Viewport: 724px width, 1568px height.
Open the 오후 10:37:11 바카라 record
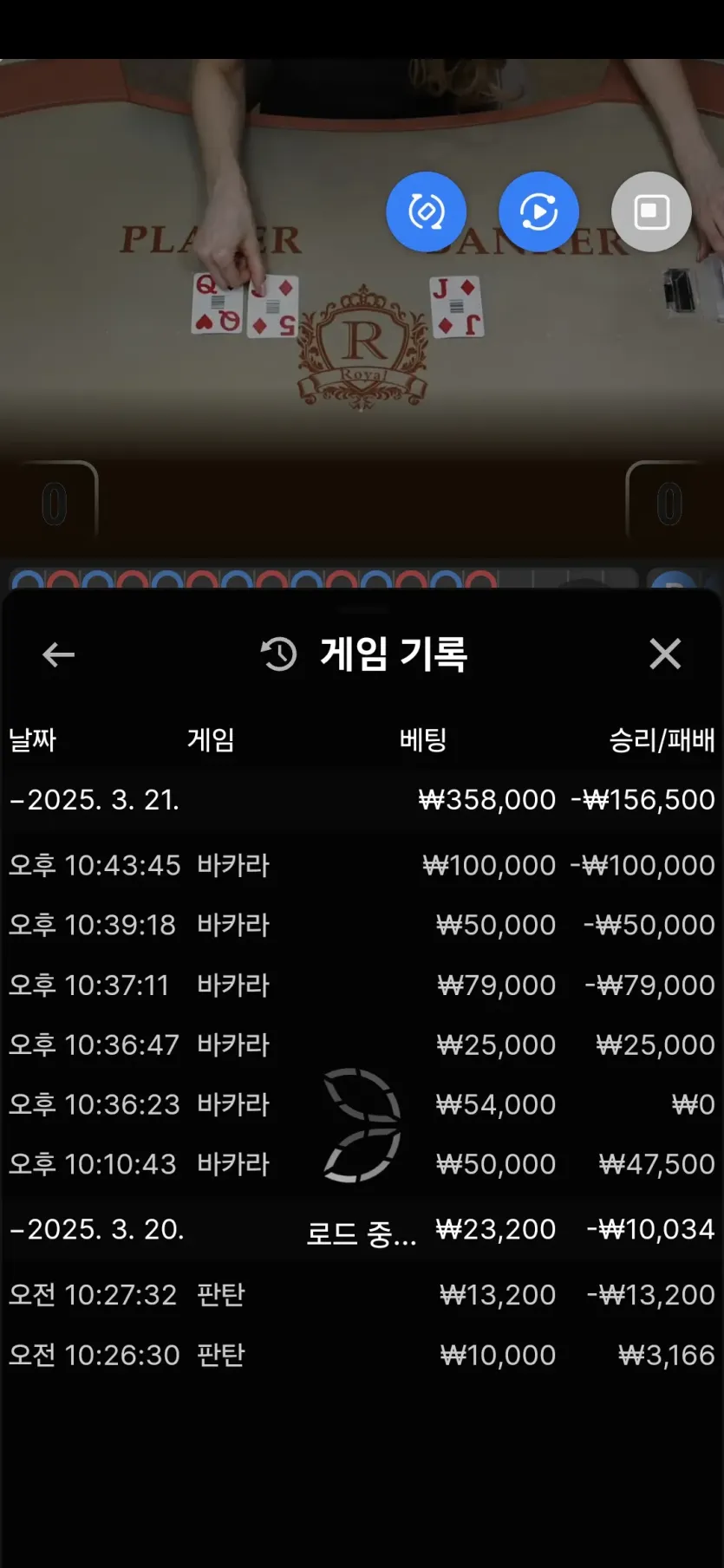pos(362,985)
